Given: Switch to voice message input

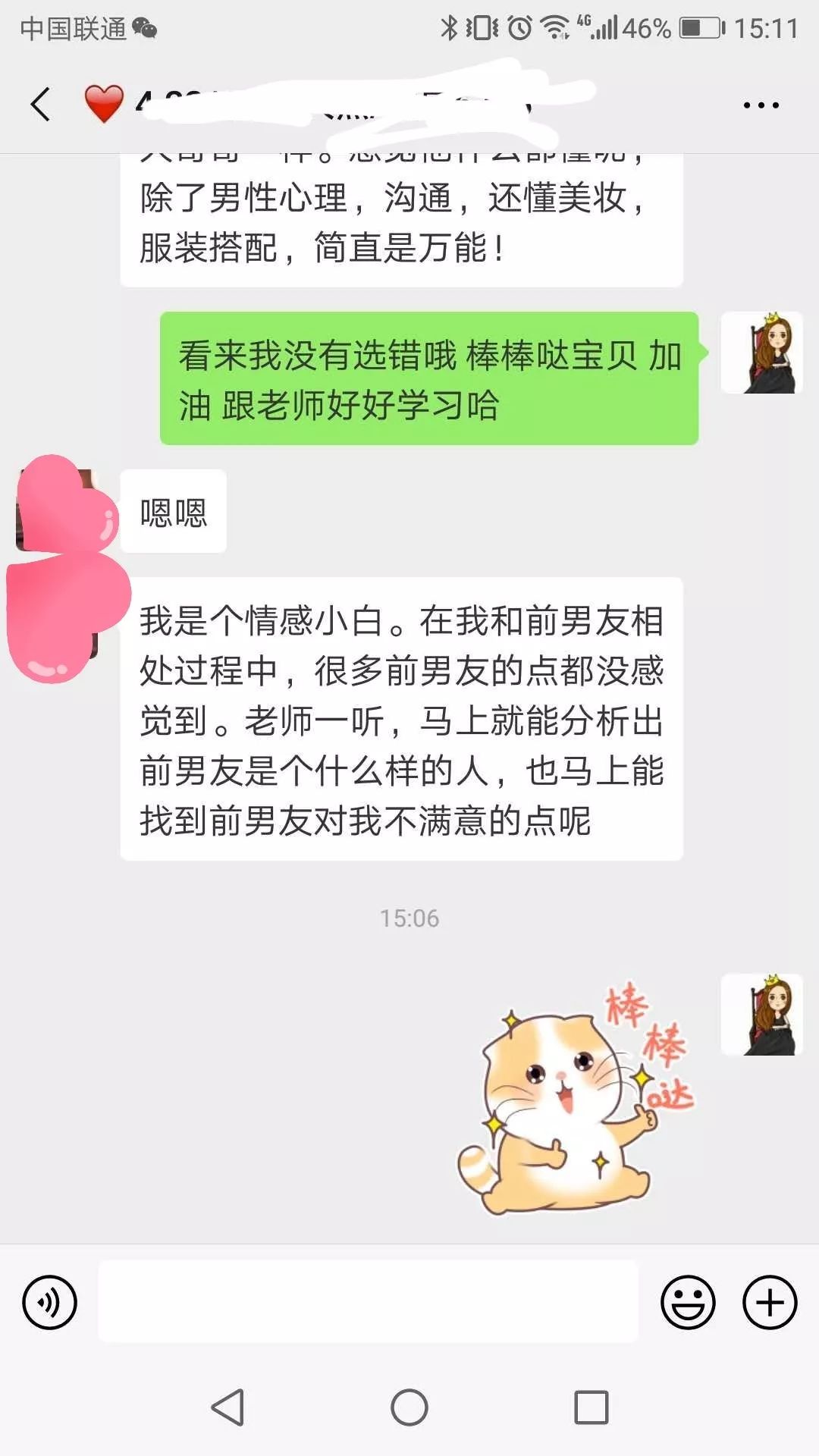Looking at the screenshot, I should click(50, 1303).
